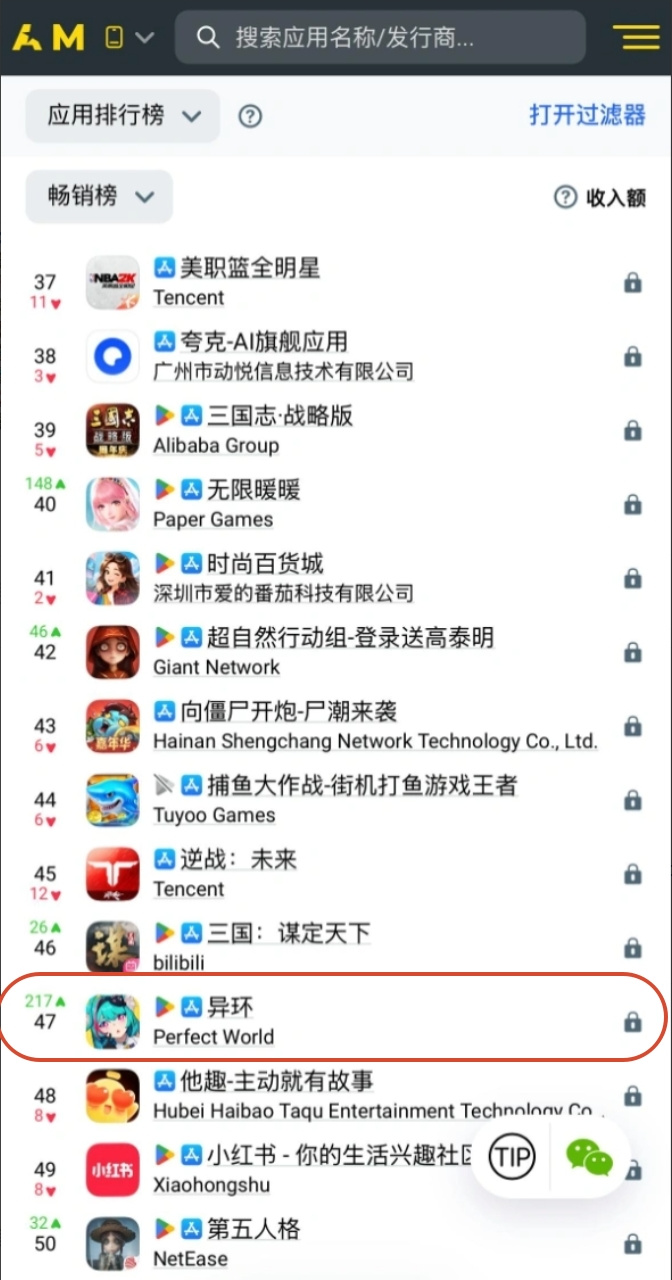This screenshot has height=1280, width=672.
Task: Open the TIP floating button
Action: (511, 1157)
